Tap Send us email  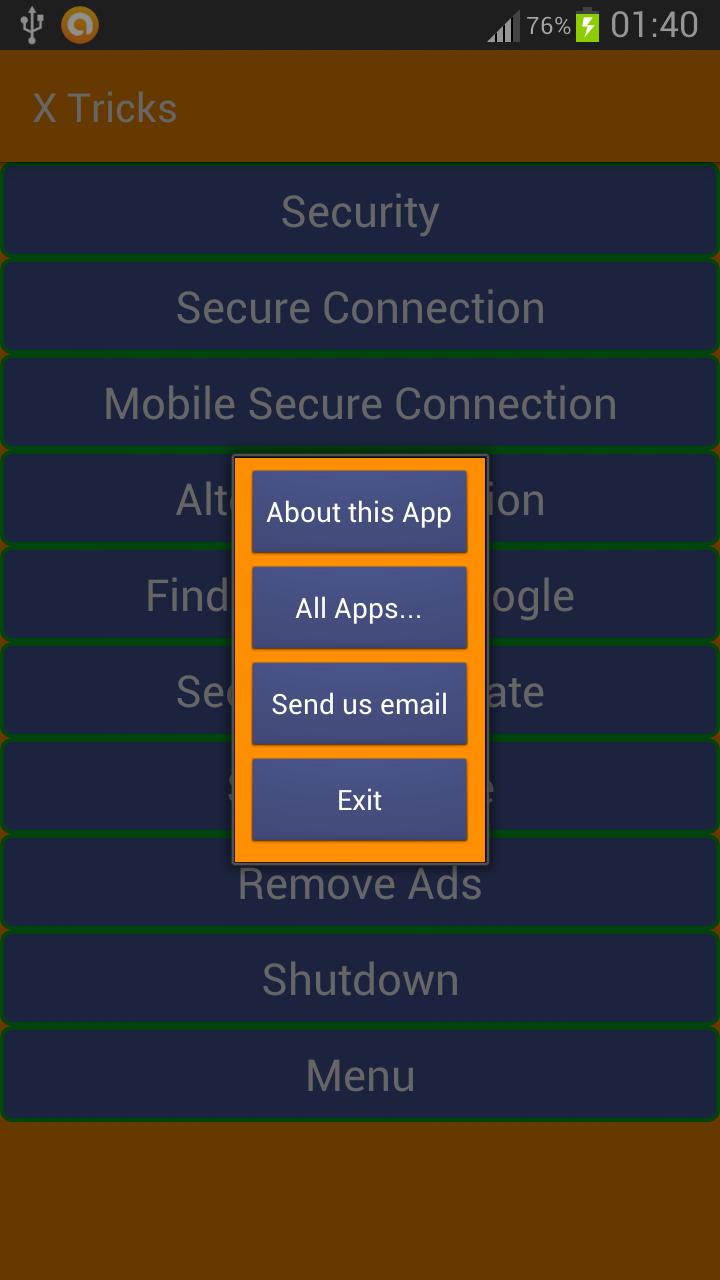pyautogui.click(x=359, y=704)
